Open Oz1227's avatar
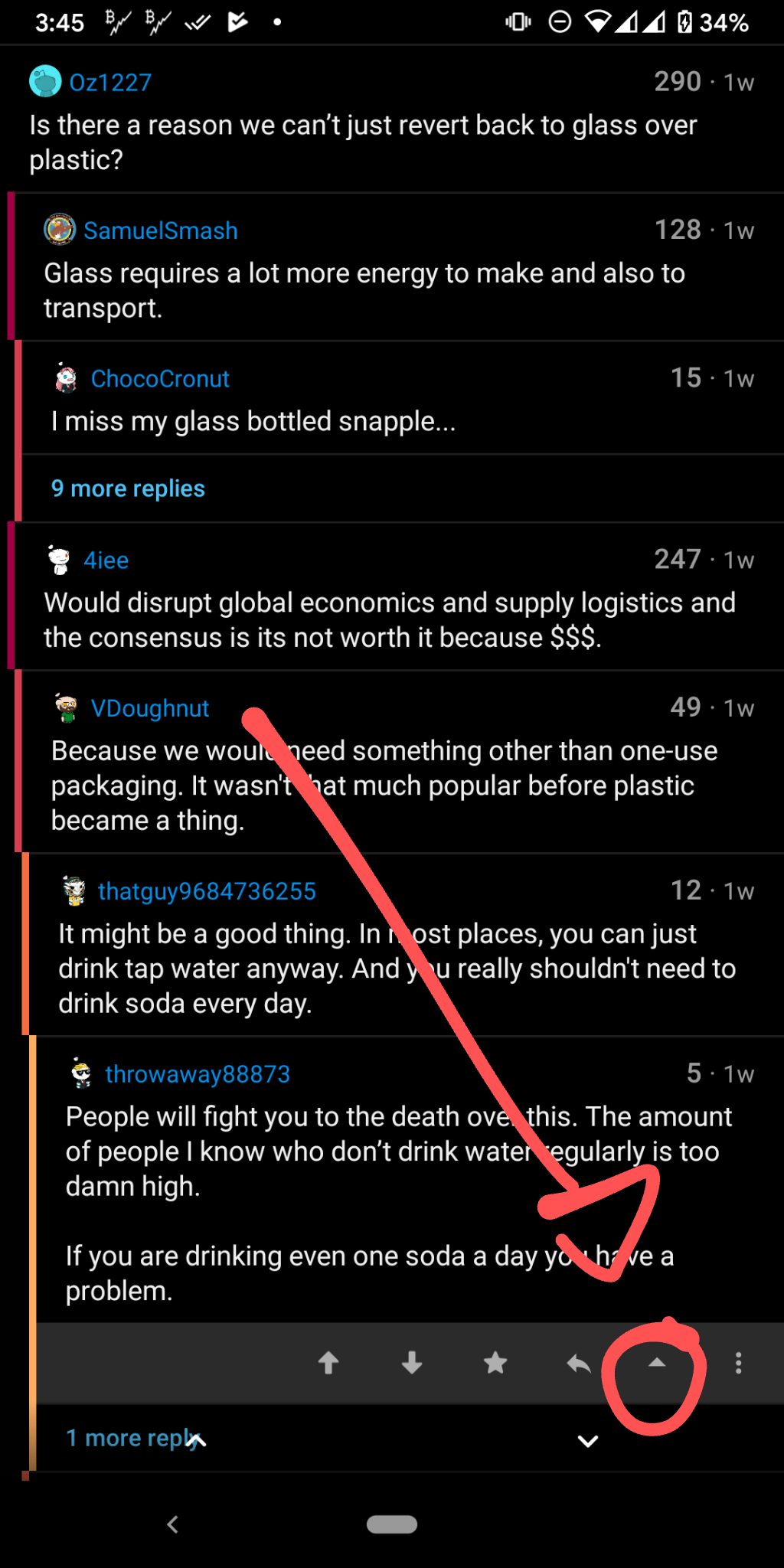Image resolution: width=784 pixels, height=1568 pixels. [44, 80]
